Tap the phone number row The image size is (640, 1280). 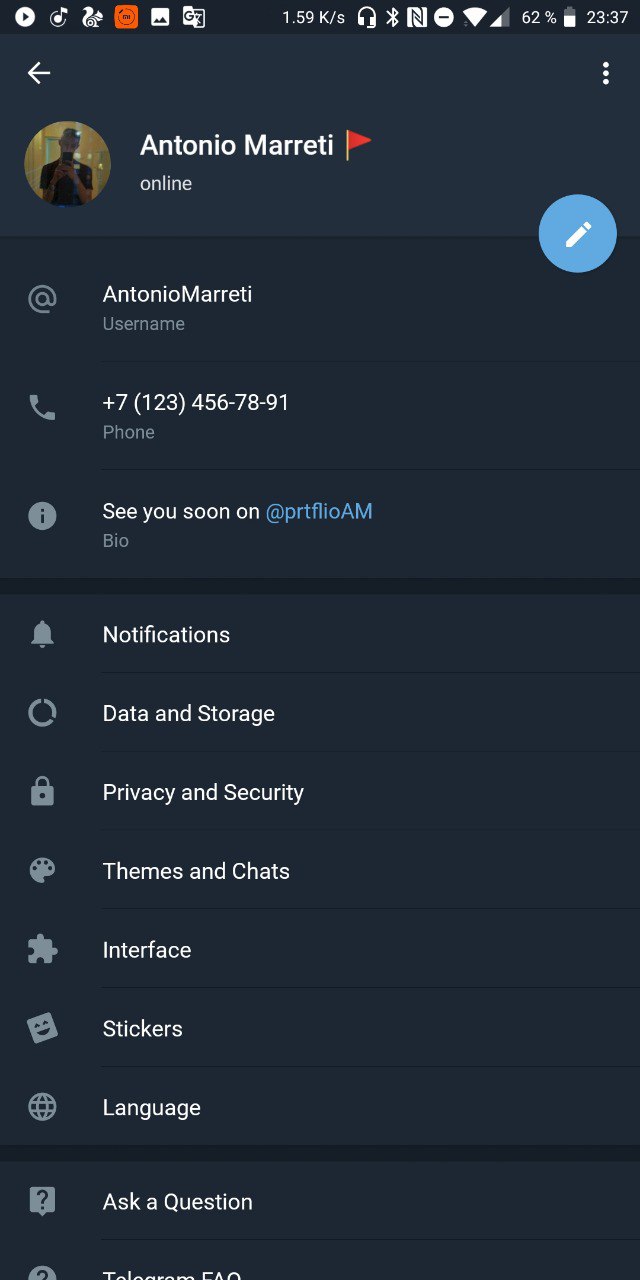(320, 415)
